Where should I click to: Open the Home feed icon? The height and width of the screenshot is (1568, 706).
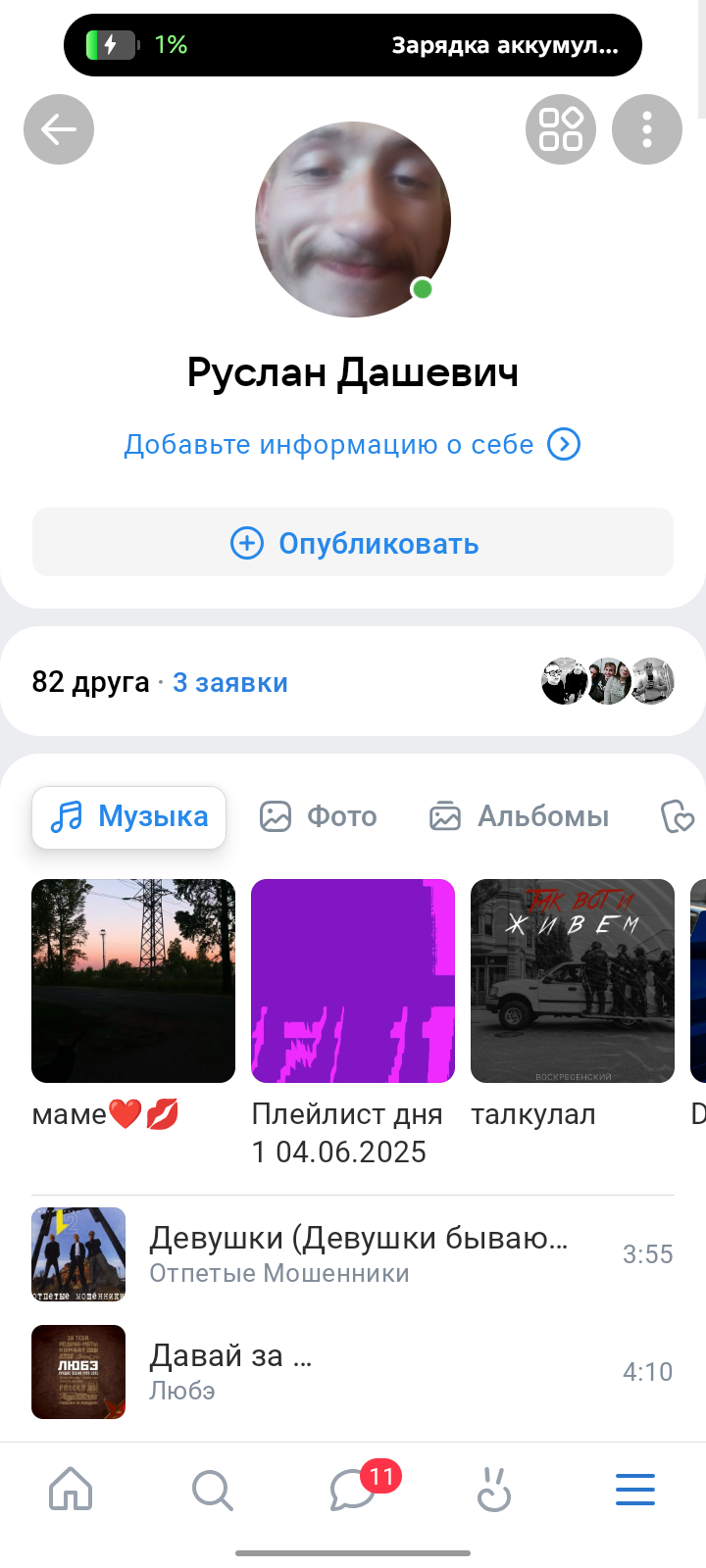70,1490
